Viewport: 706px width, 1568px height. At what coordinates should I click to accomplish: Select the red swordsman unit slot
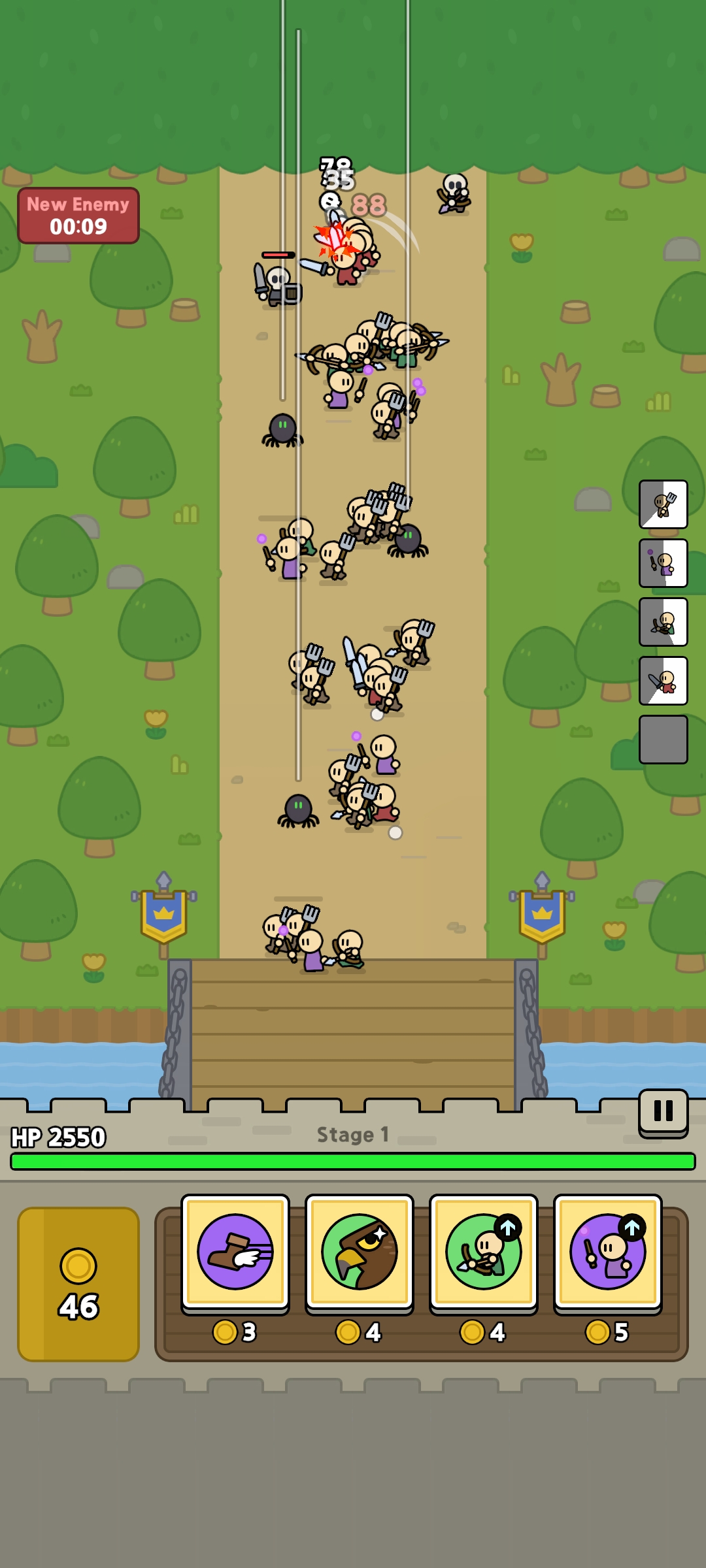click(663, 681)
